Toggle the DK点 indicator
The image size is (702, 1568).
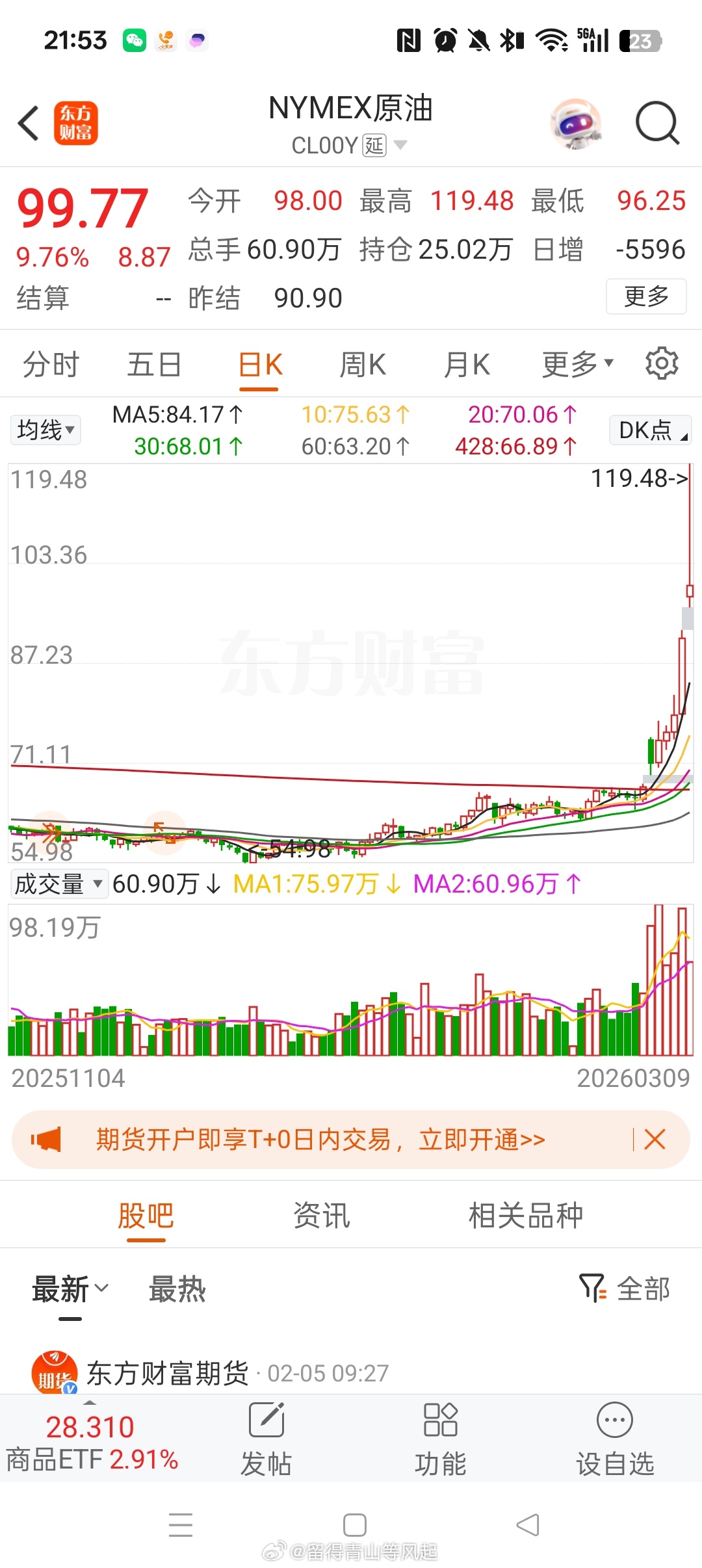(649, 430)
